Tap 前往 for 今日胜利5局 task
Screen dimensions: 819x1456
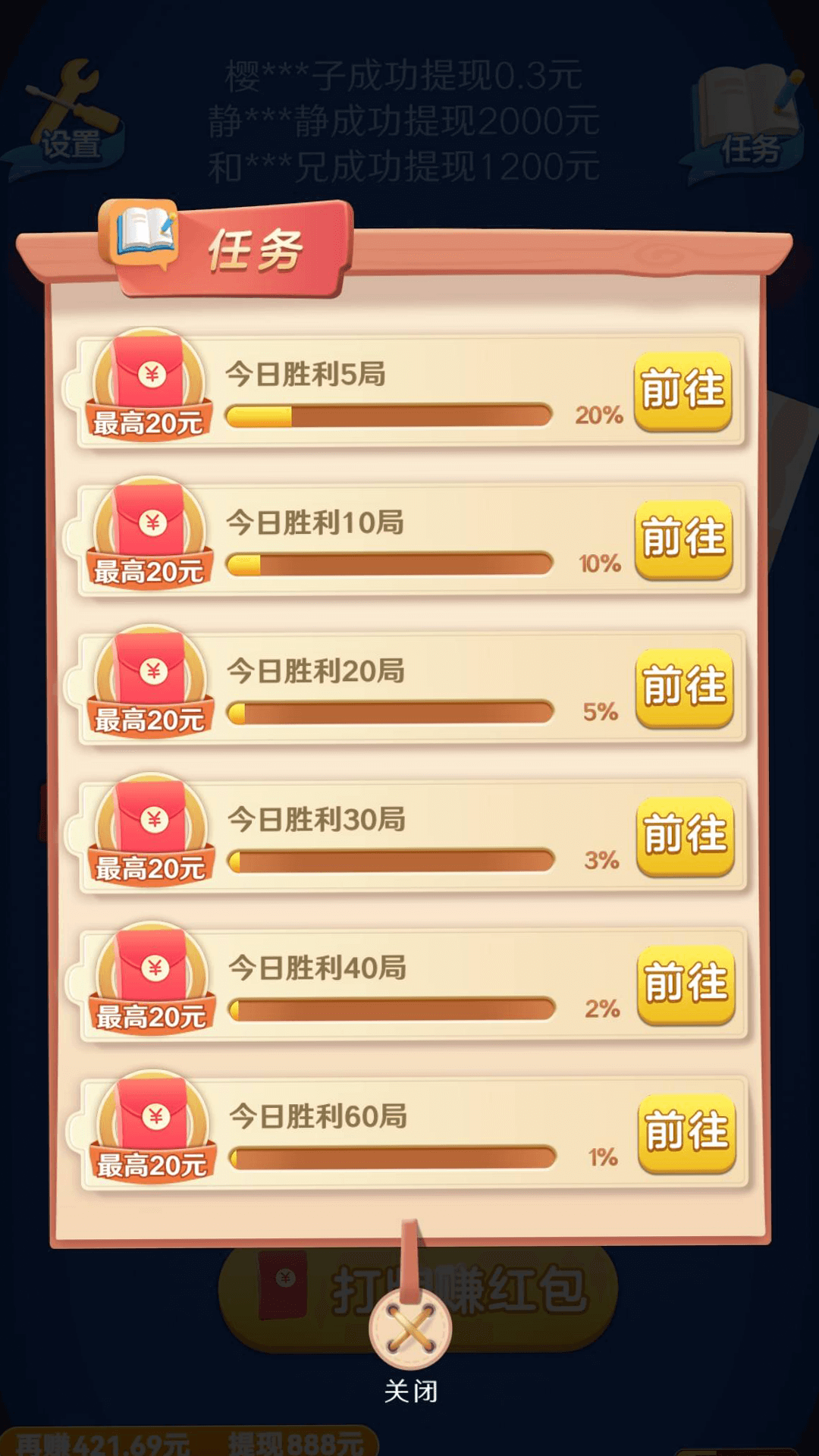(x=682, y=390)
